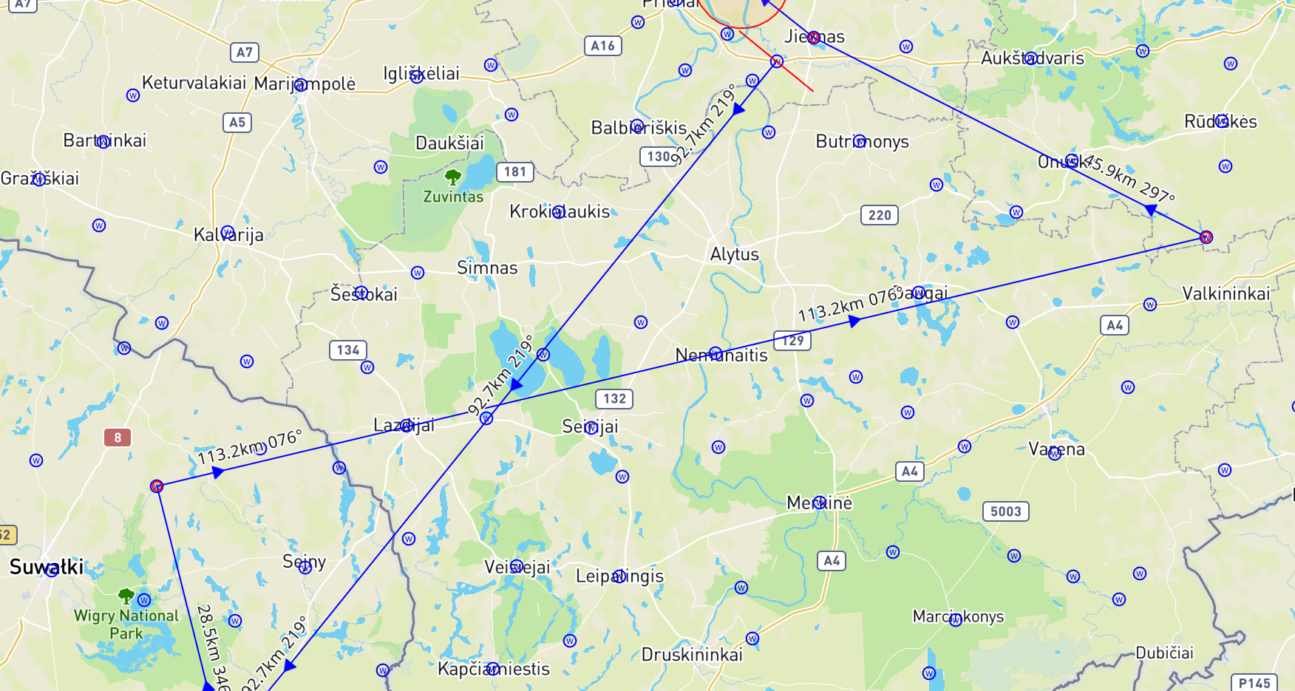Tap the waypoint marker at Rūdiškės
The height and width of the screenshot is (691, 1295).
tap(1222, 120)
